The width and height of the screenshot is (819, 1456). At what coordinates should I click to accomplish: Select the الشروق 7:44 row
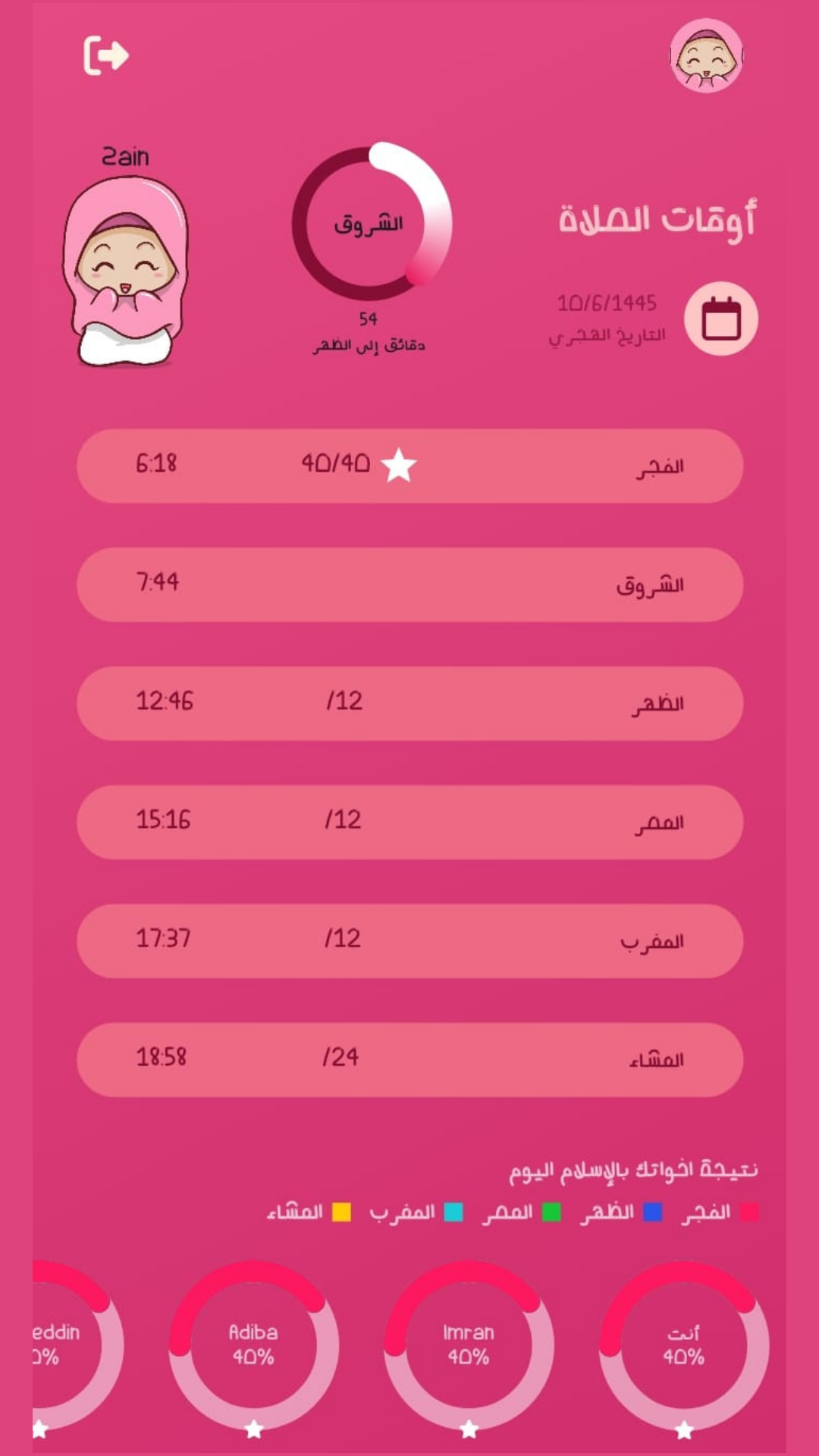409,585
